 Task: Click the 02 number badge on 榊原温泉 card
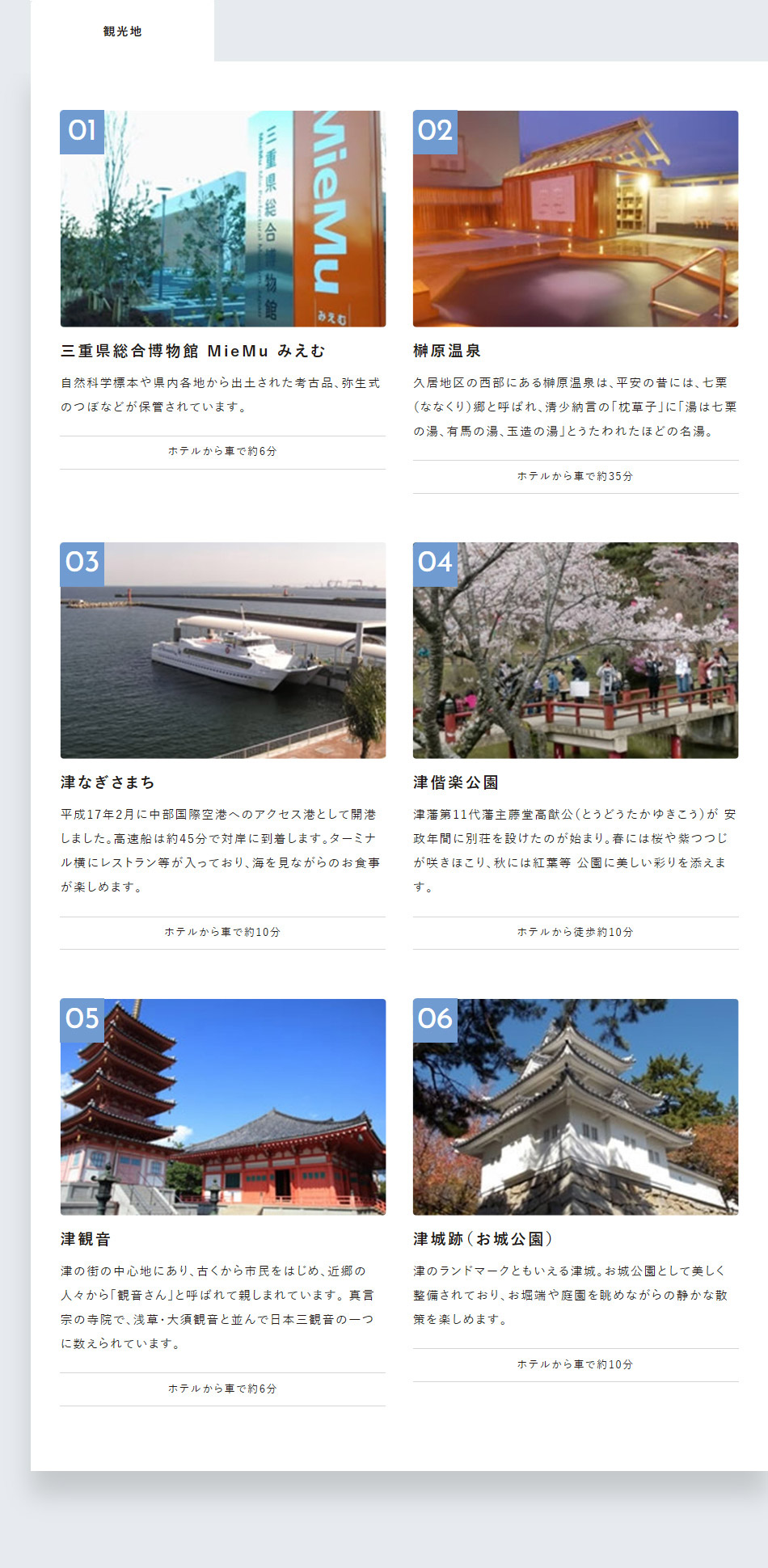[436, 131]
